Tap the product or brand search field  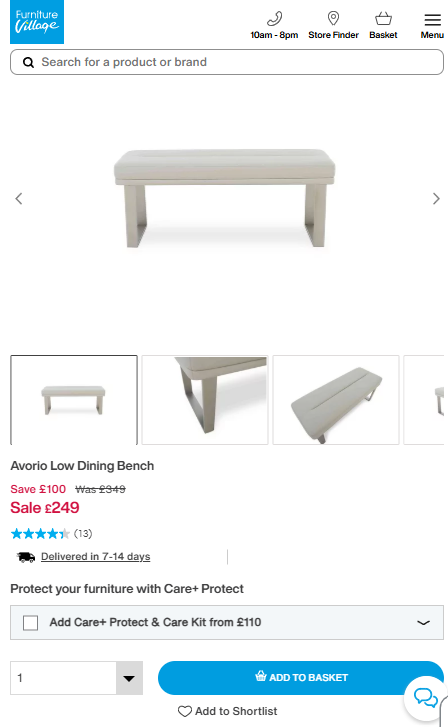coord(227,62)
